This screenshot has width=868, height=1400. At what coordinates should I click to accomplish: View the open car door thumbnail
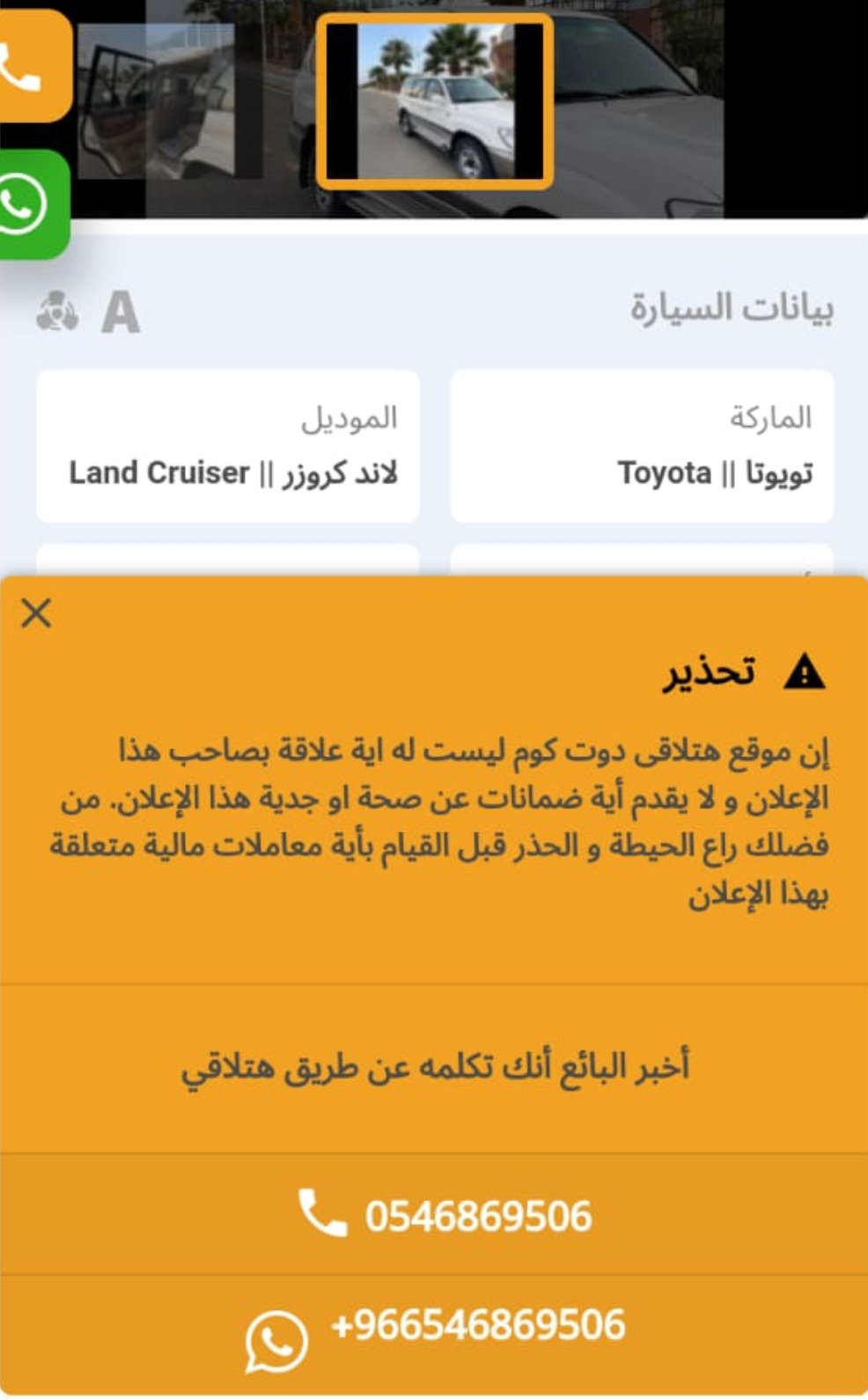[x=157, y=100]
